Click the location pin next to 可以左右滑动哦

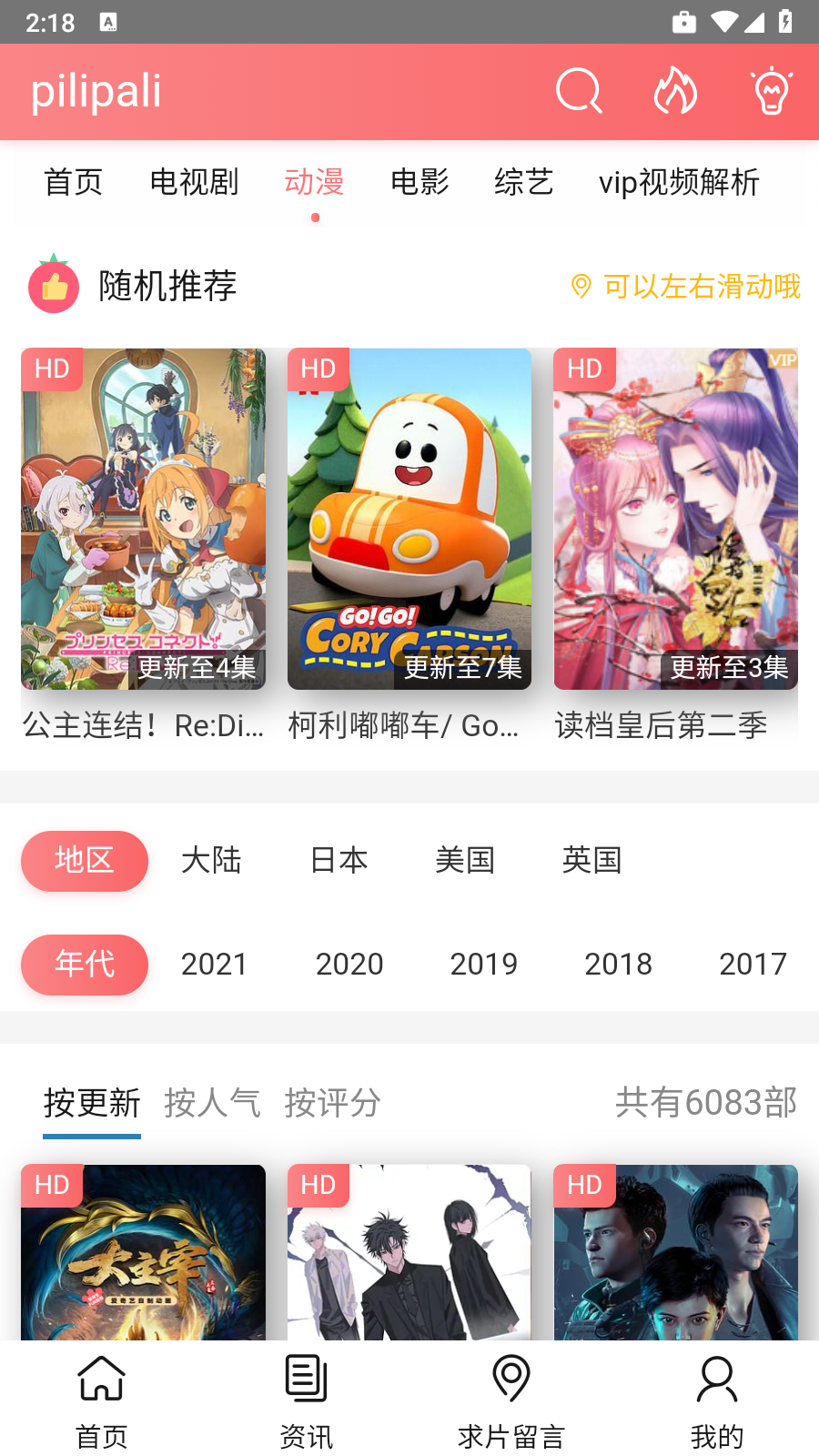pyautogui.click(x=581, y=286)
